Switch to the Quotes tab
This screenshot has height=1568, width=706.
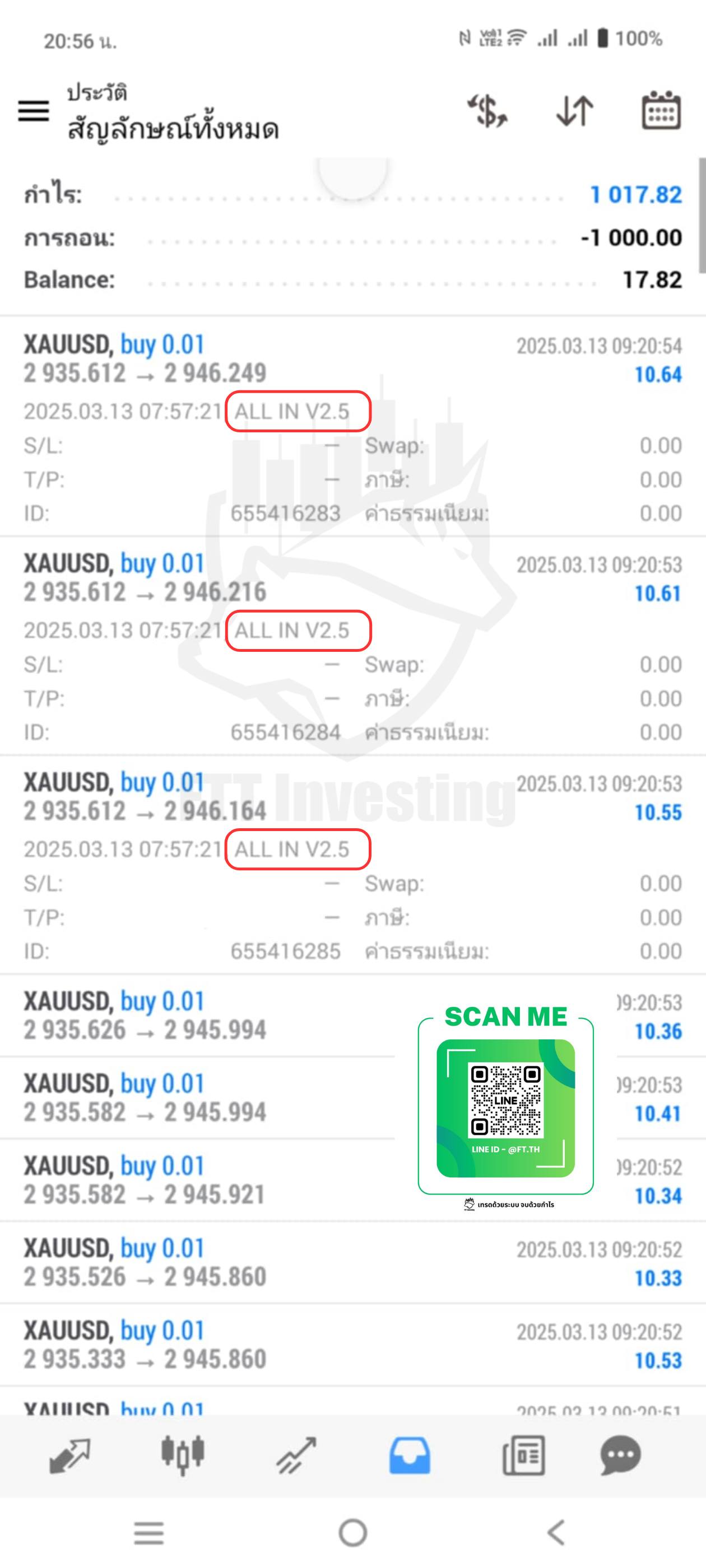(x=69, y=1456)
